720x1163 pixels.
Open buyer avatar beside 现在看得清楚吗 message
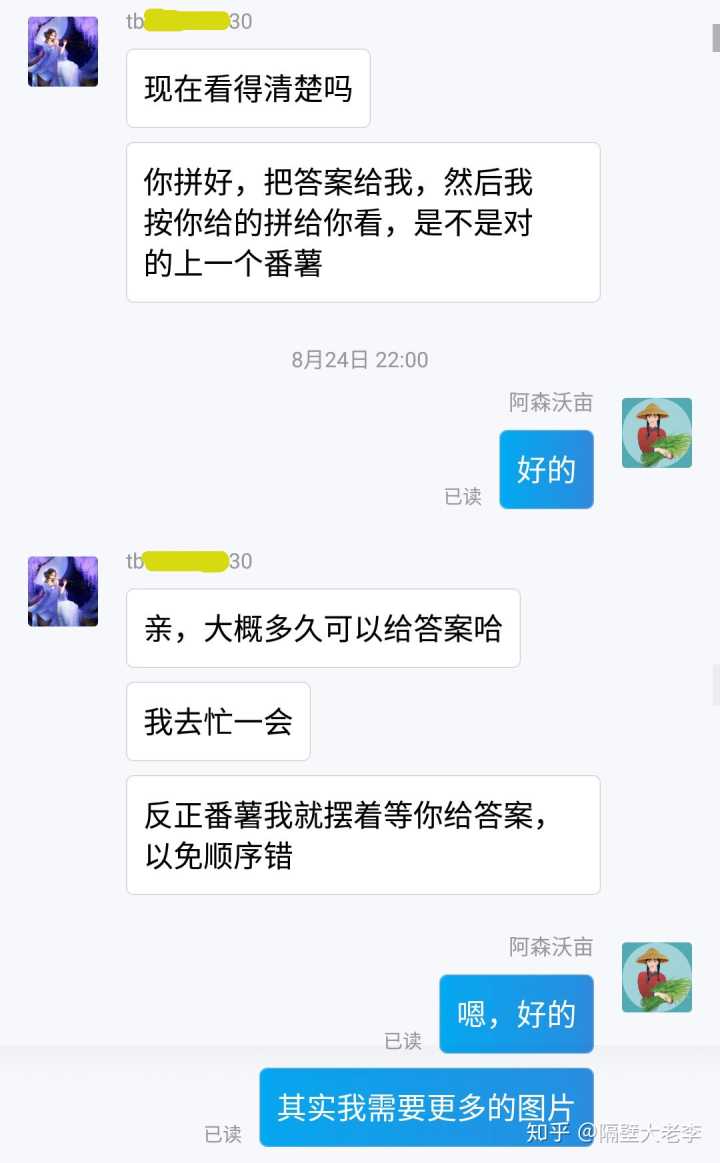[x=63, y=52]
